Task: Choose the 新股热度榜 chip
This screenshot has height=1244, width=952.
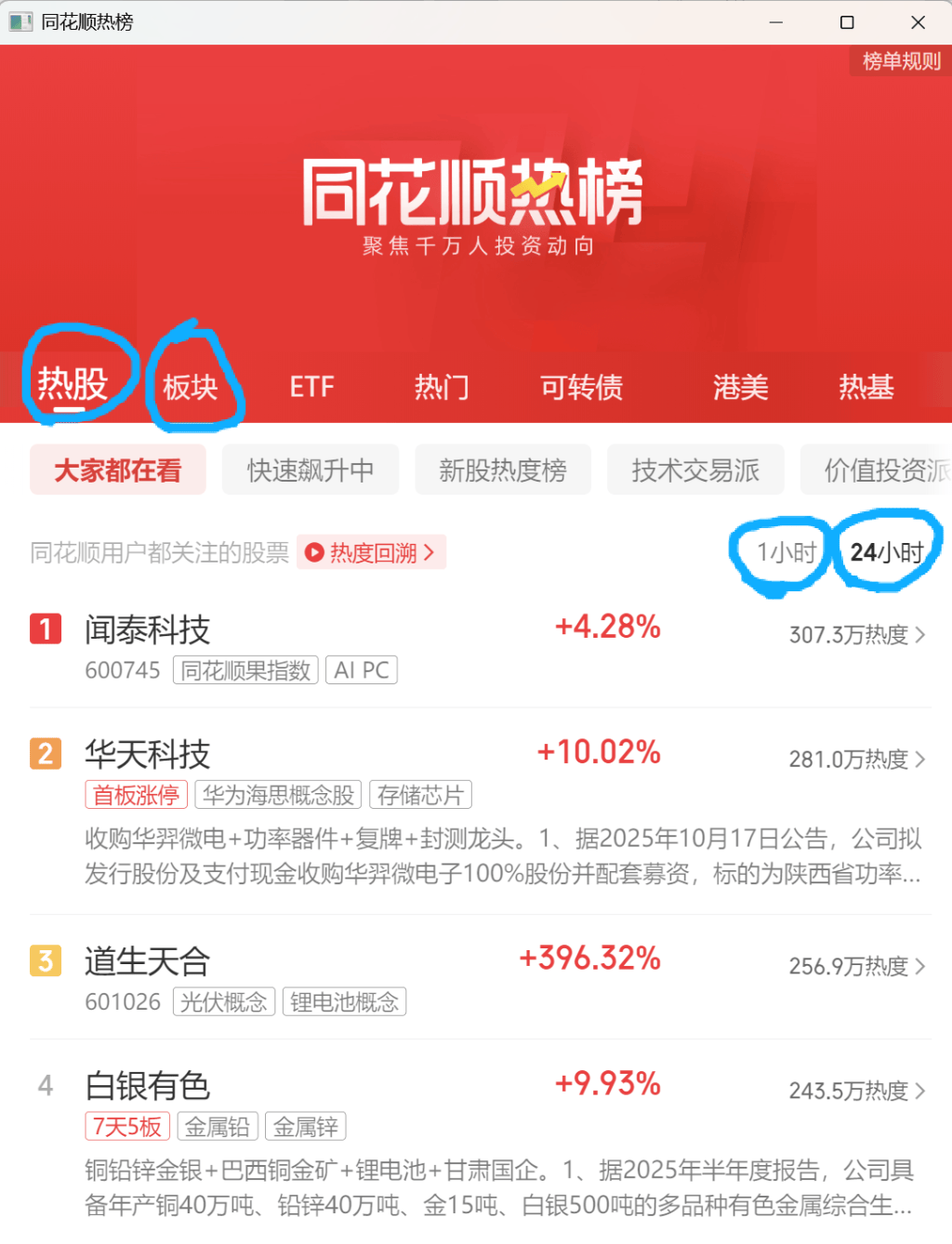Action: click(x=502, y=470)
